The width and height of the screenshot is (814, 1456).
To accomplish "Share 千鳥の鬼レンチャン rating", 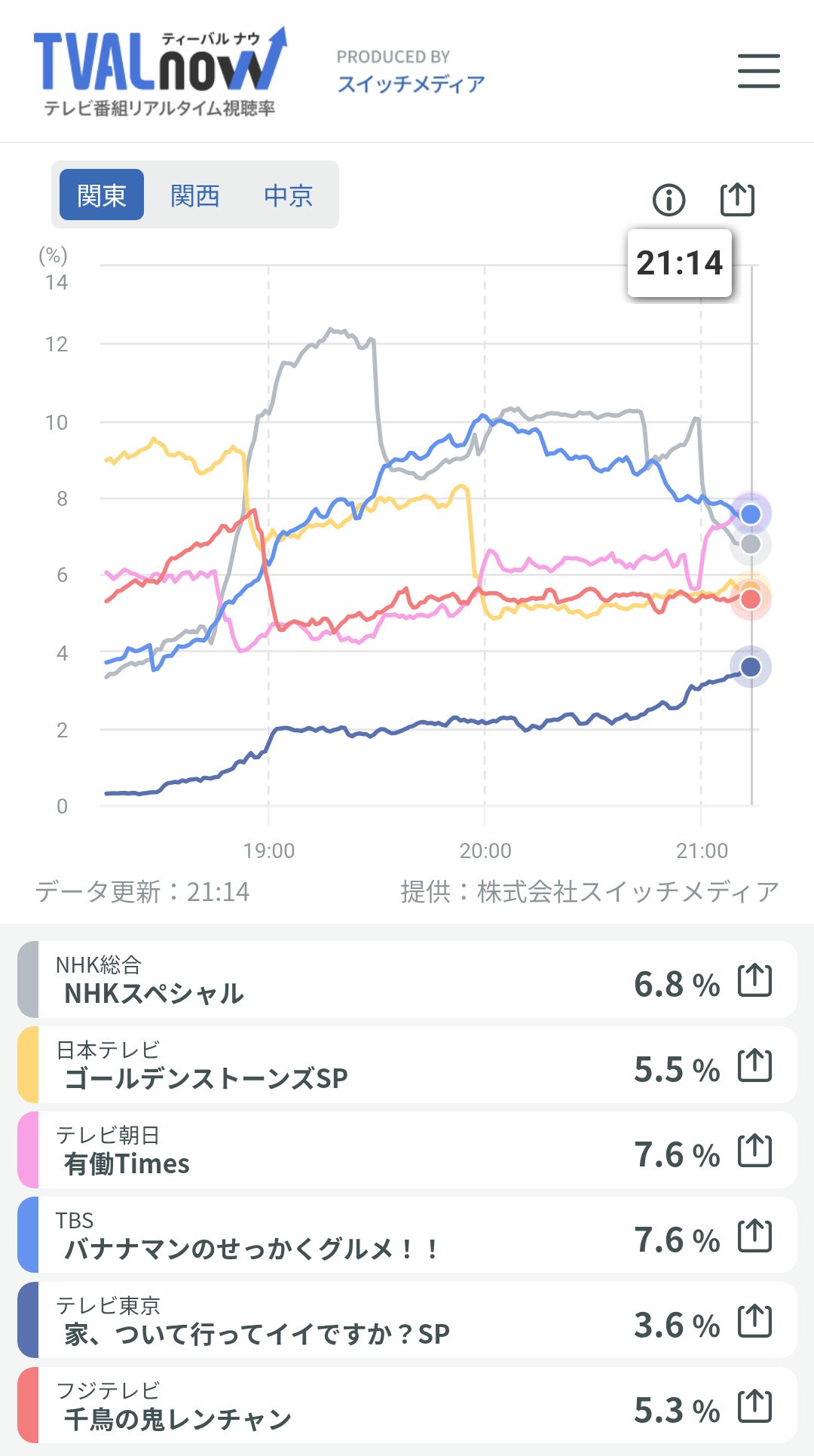I will [754, 1406].
